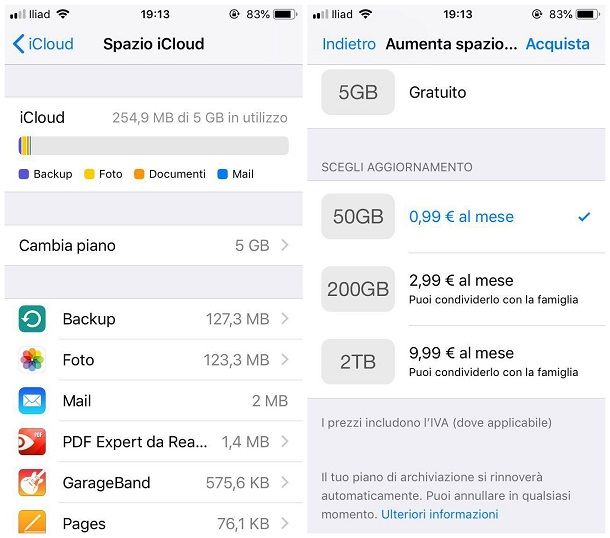Go back to iCloud settings
Image resolution: width=610 pixels, height=538 pixels.
point(43,44)
